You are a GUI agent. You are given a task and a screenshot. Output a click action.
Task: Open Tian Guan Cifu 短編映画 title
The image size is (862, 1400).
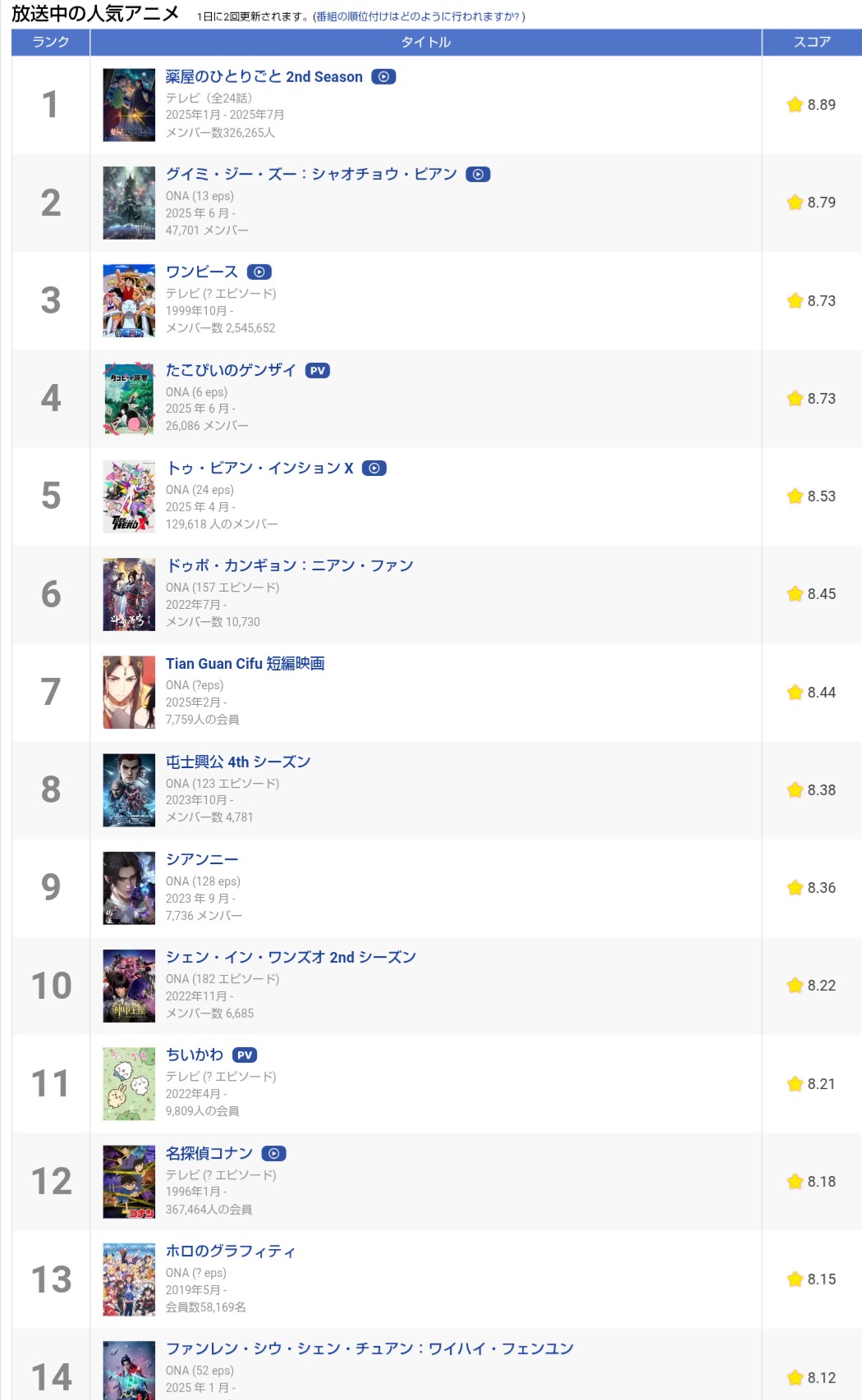pos(245,663)
